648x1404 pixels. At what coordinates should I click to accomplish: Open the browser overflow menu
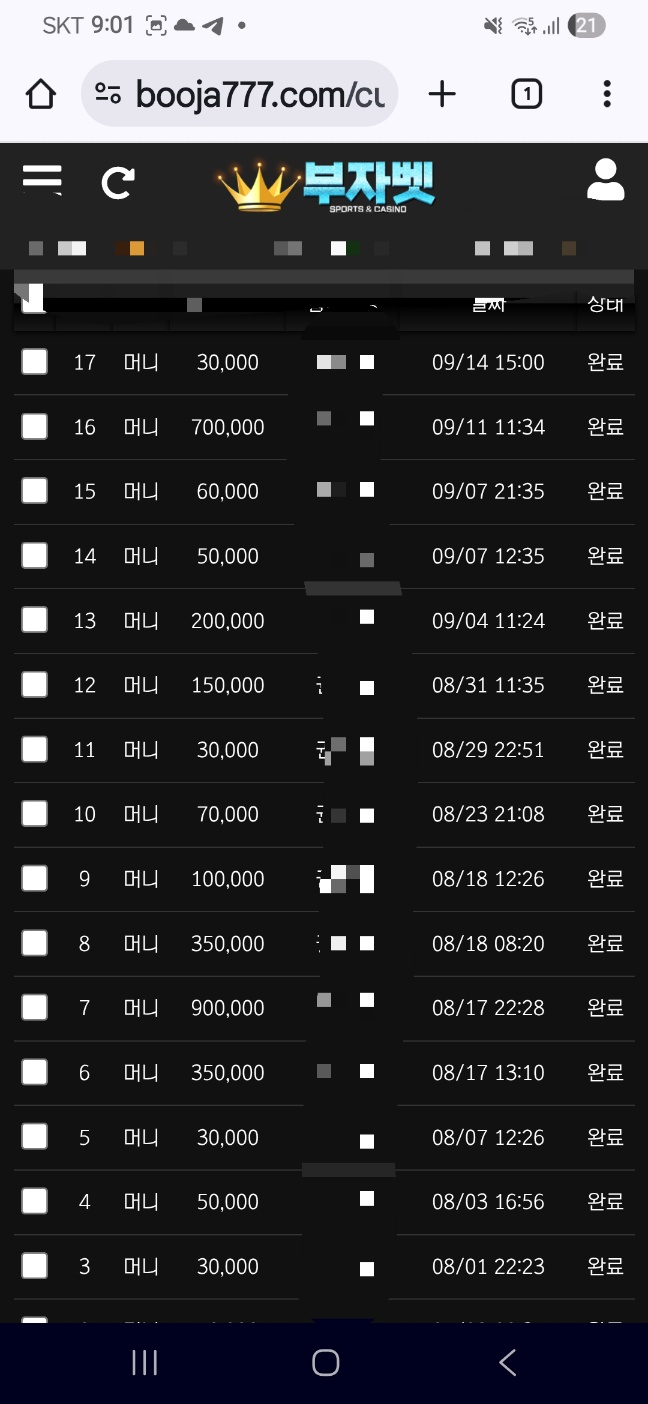pyautogui.click(x=607, y=94)
